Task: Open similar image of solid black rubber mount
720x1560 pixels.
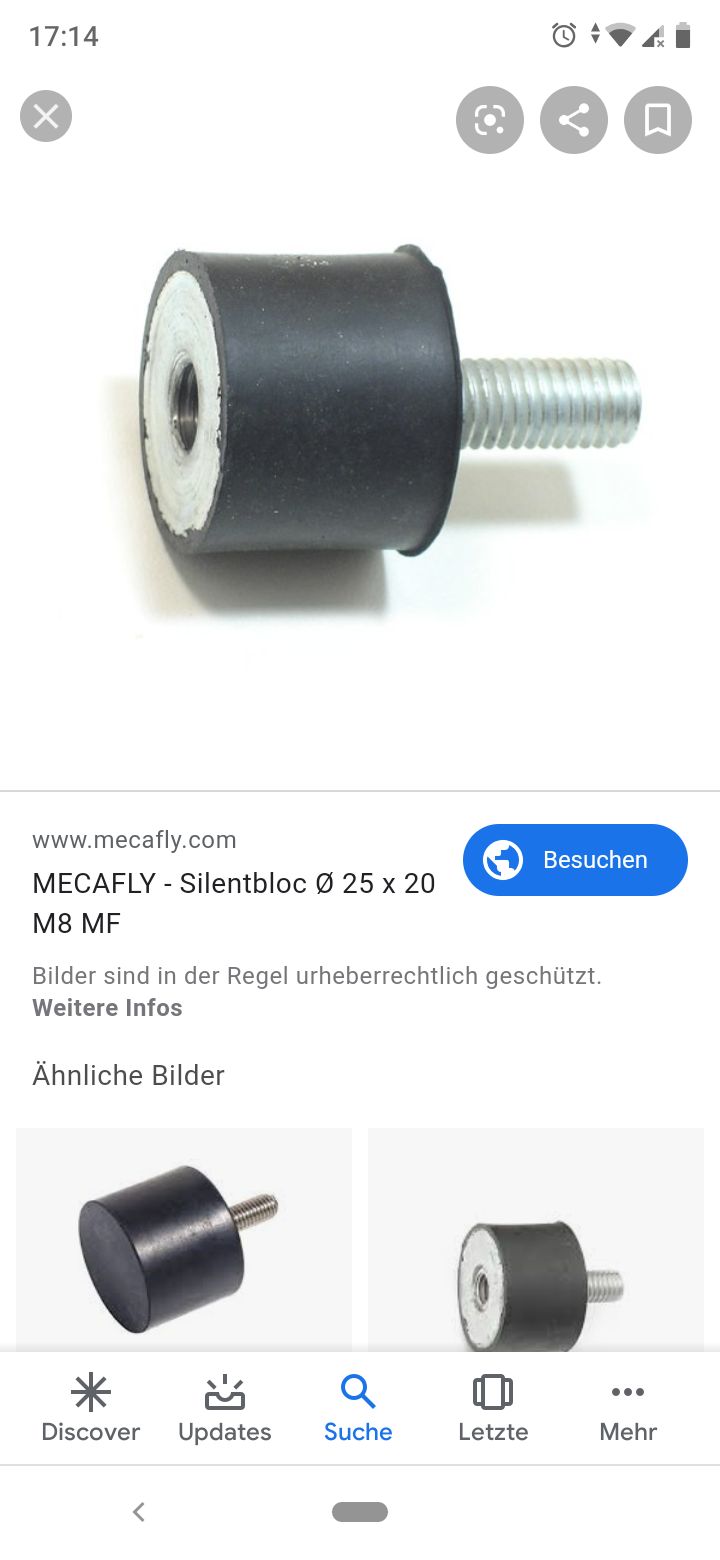Action: 184,1240
